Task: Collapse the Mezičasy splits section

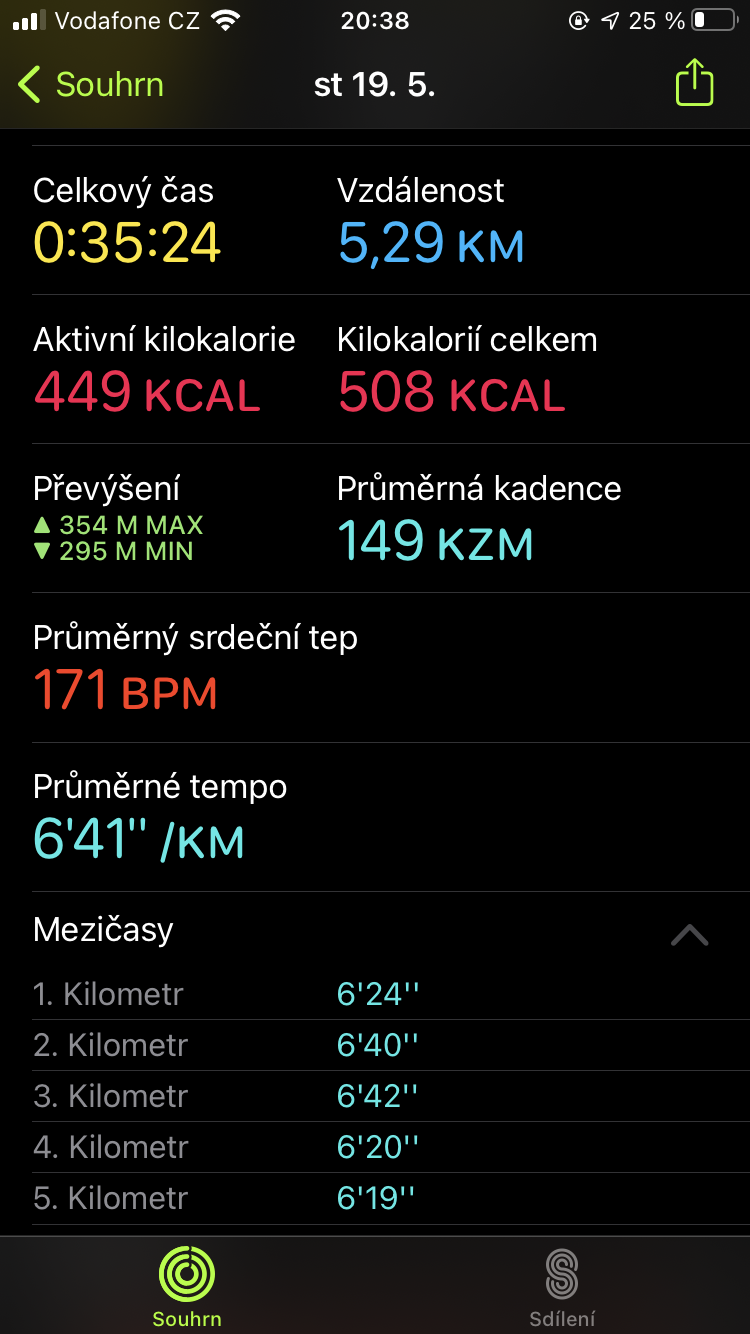Action: [690, 935]
